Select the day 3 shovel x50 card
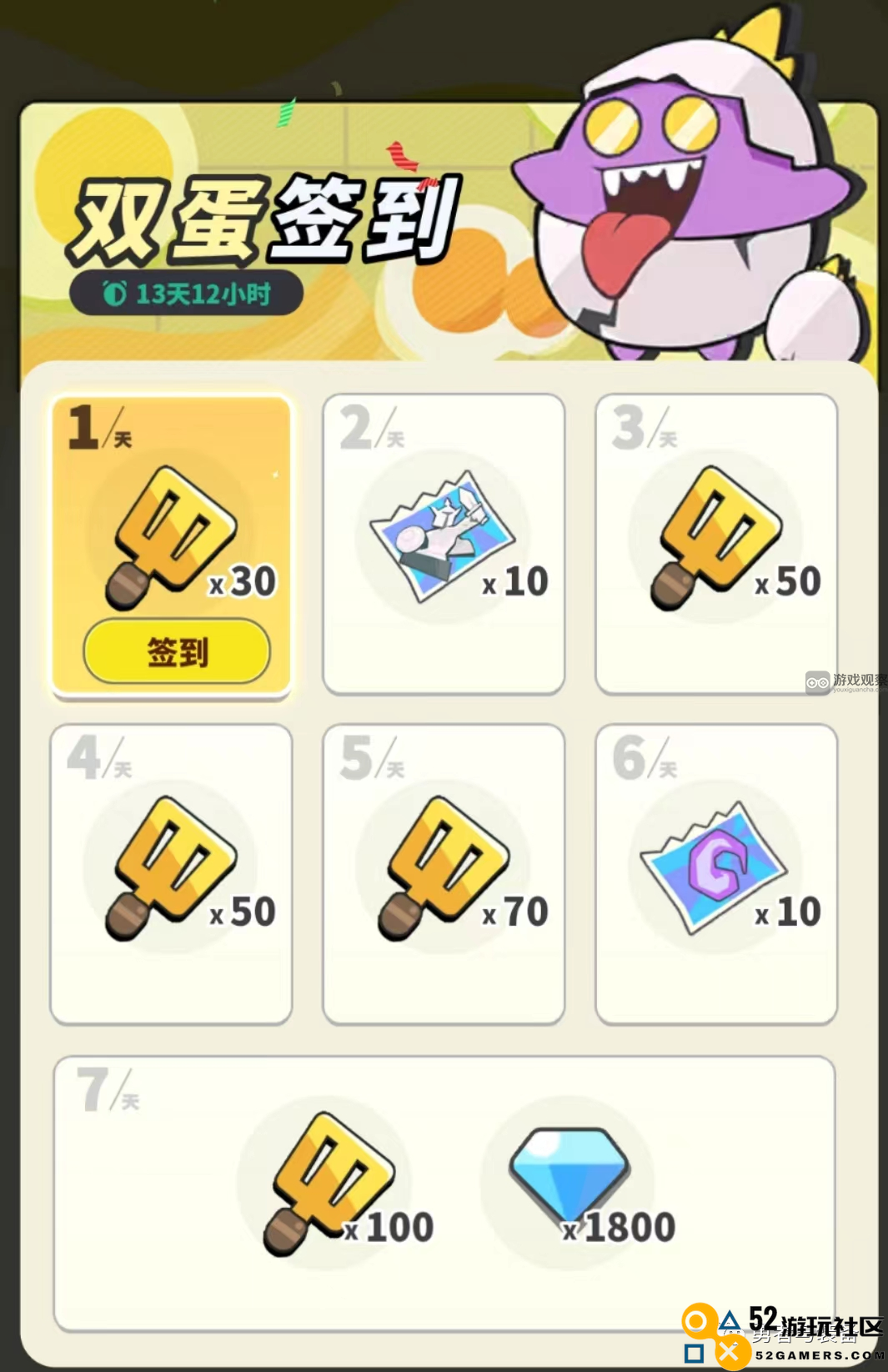 pos(716,543)
